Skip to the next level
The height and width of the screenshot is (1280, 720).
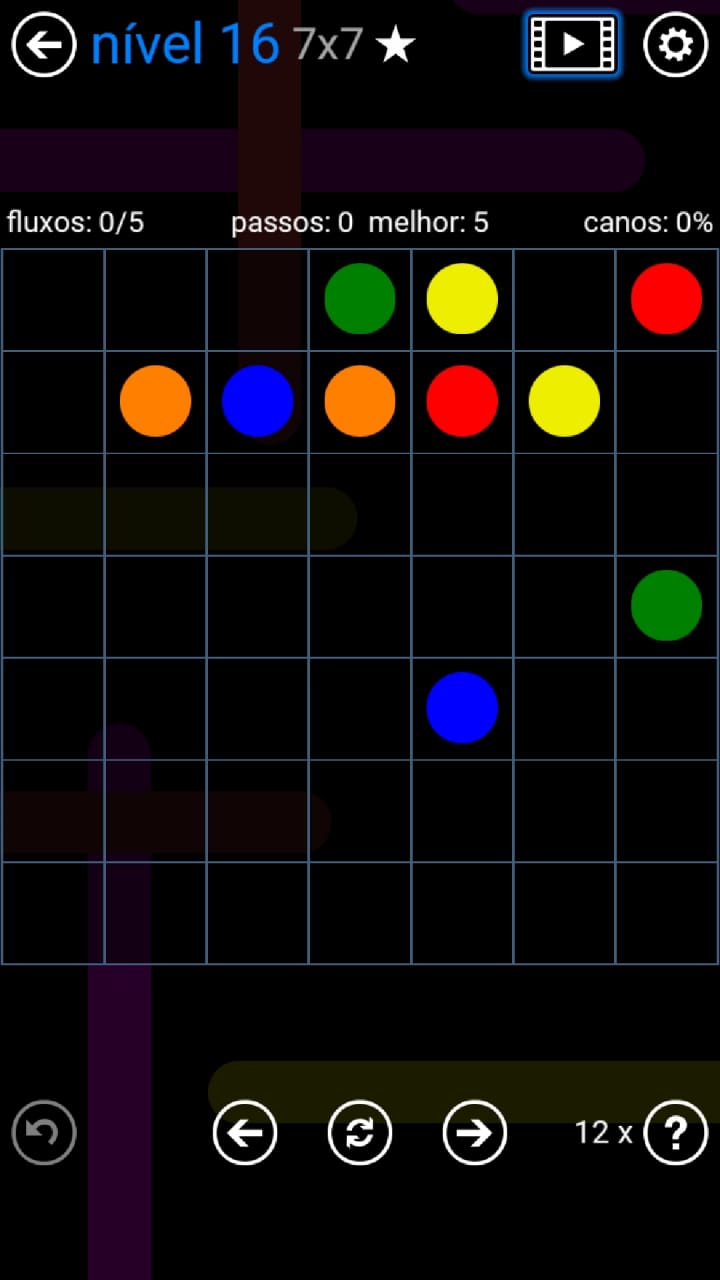pyautogui.click(x=475, y=1132)
